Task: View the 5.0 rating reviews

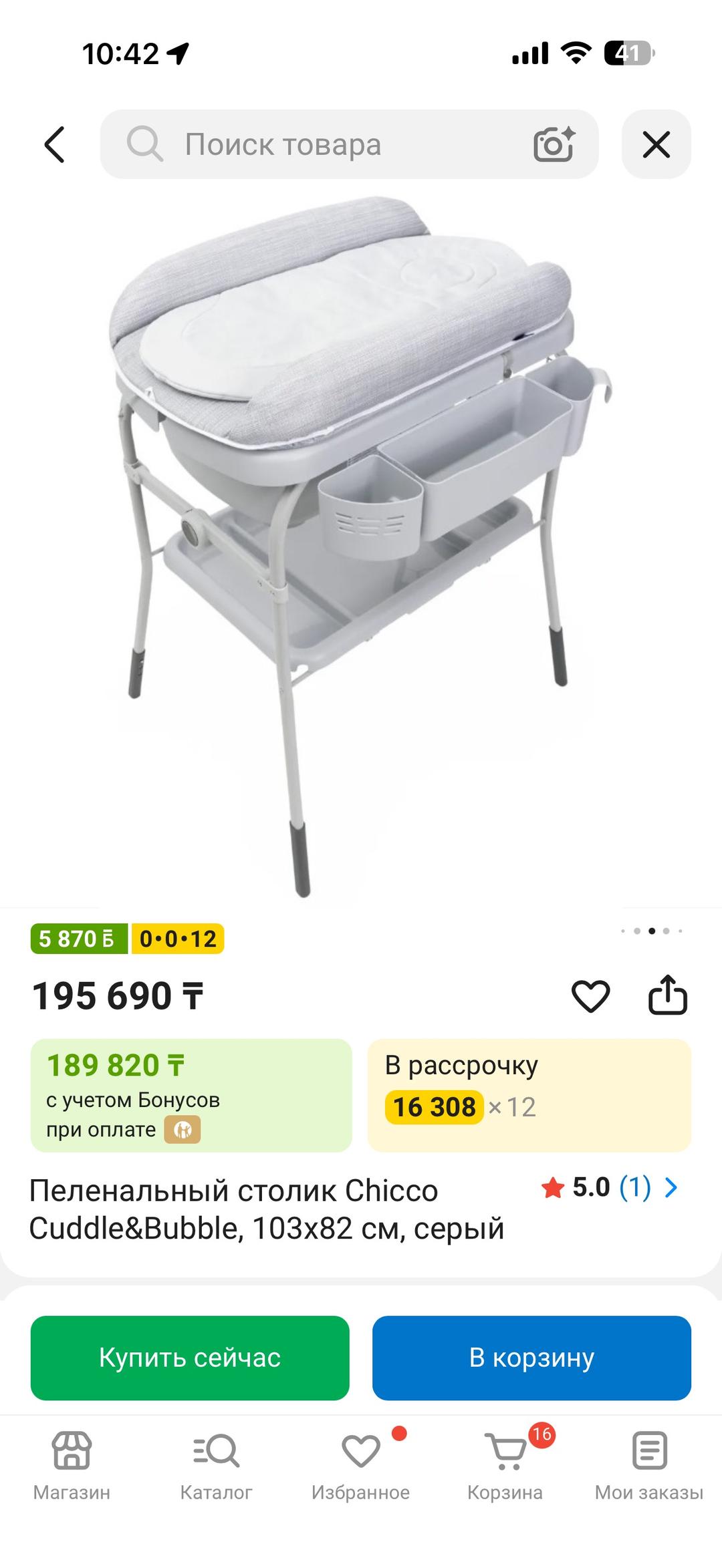Action: (x=610, y=1187)
